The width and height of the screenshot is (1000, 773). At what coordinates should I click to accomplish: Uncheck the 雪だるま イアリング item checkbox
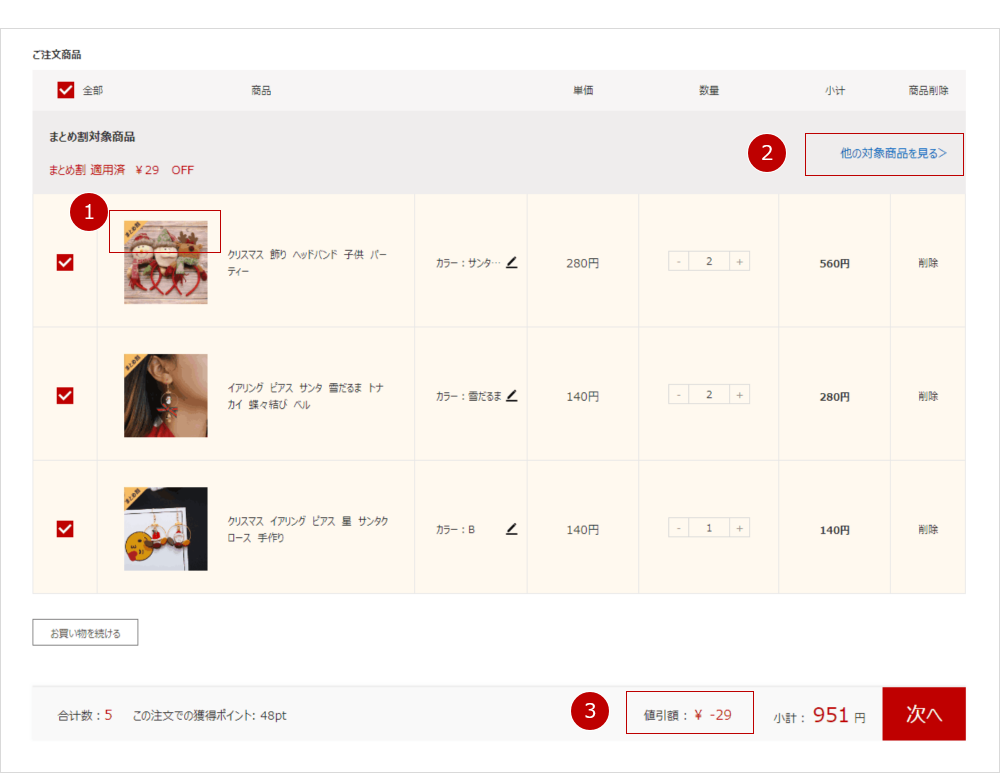pyautogui.click(x=65, y=395)
